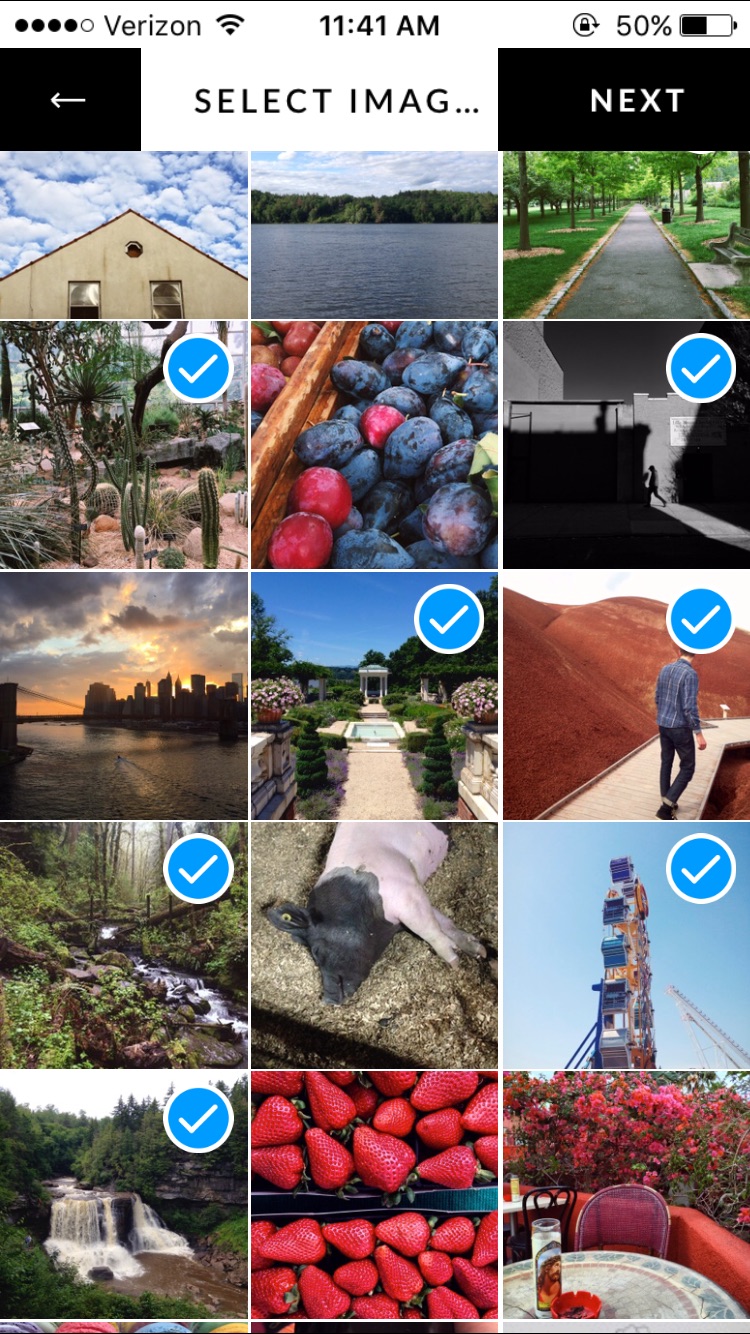Select the house with cloudy sky photo
Viewport: 750px width, 1334px height.
point(124,232)
